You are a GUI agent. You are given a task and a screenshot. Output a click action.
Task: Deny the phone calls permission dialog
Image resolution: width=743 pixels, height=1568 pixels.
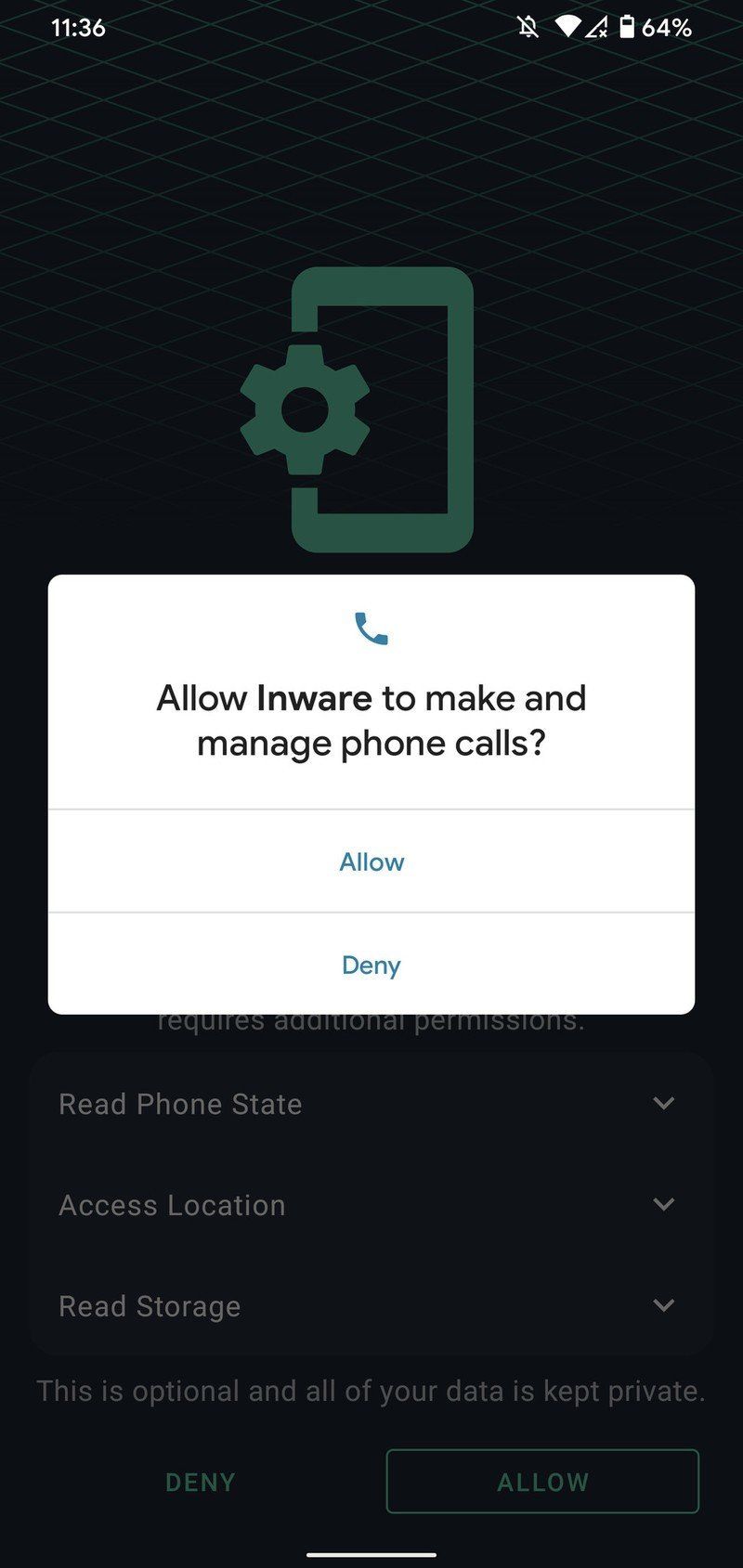(x=371, y=965)
